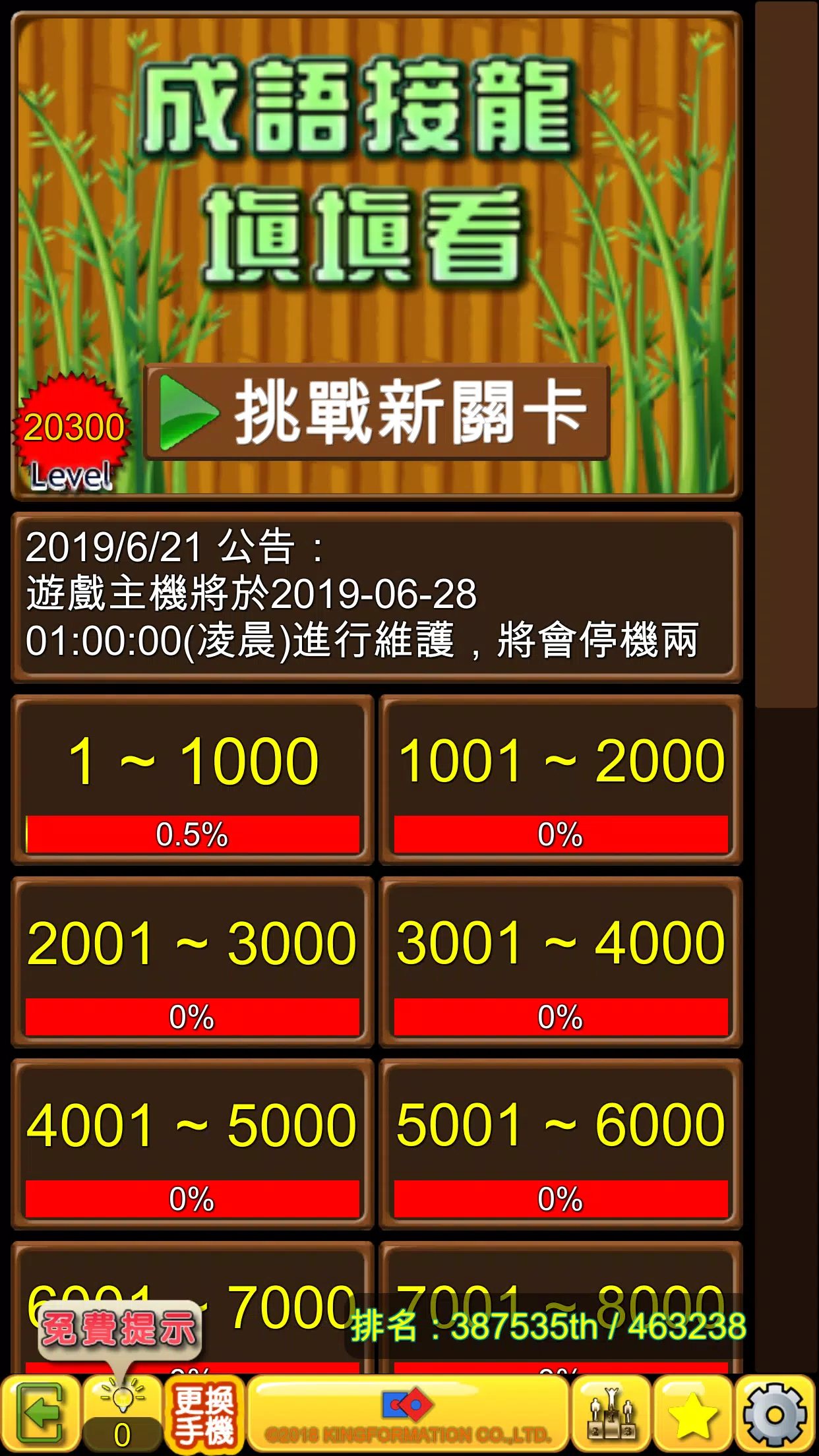This screenshot has width=819, height=1456.
Task: Open settings gear
Action: click(775, 1414)
